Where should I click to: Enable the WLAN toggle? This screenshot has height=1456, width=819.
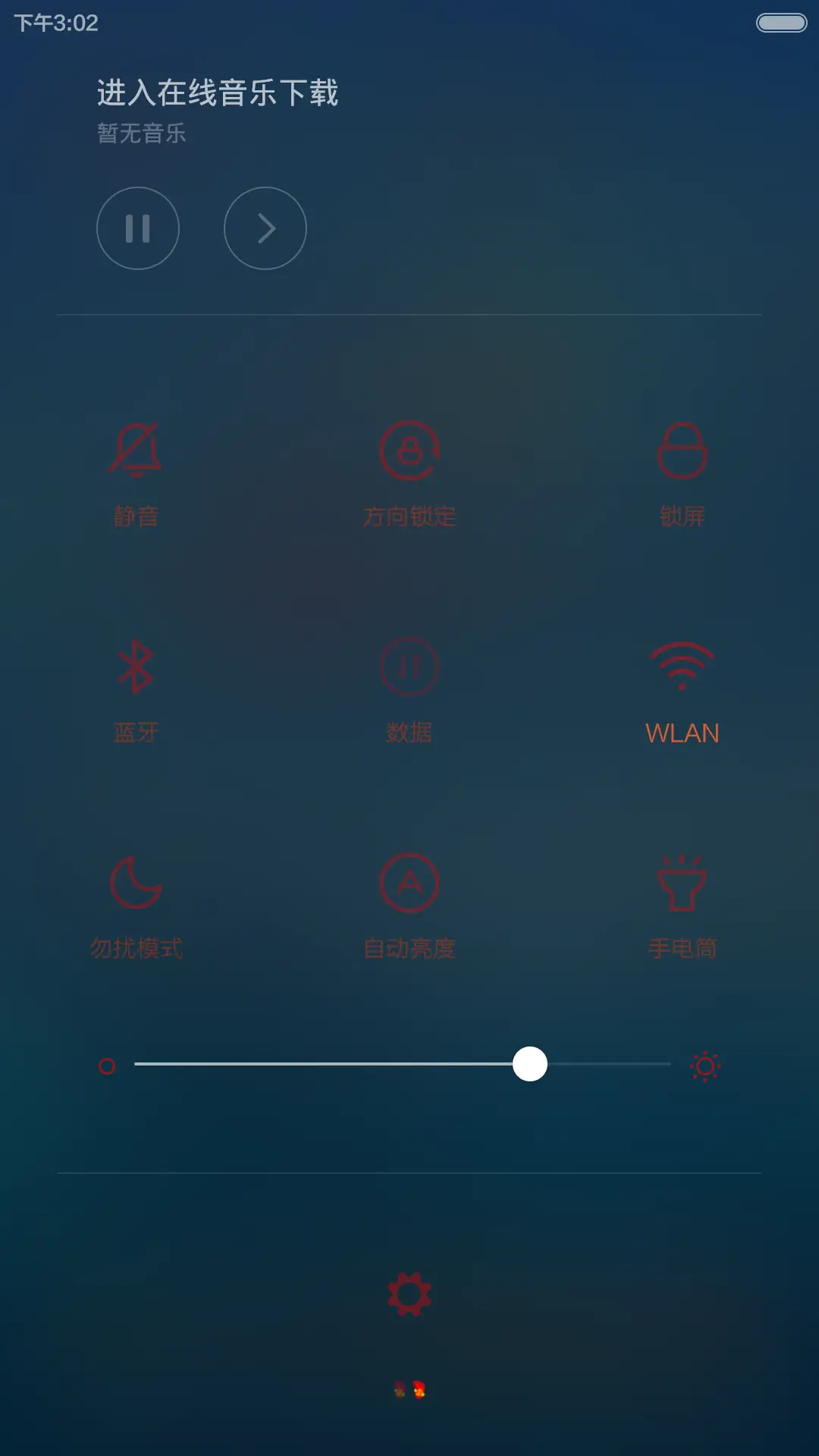coord(681,666)
